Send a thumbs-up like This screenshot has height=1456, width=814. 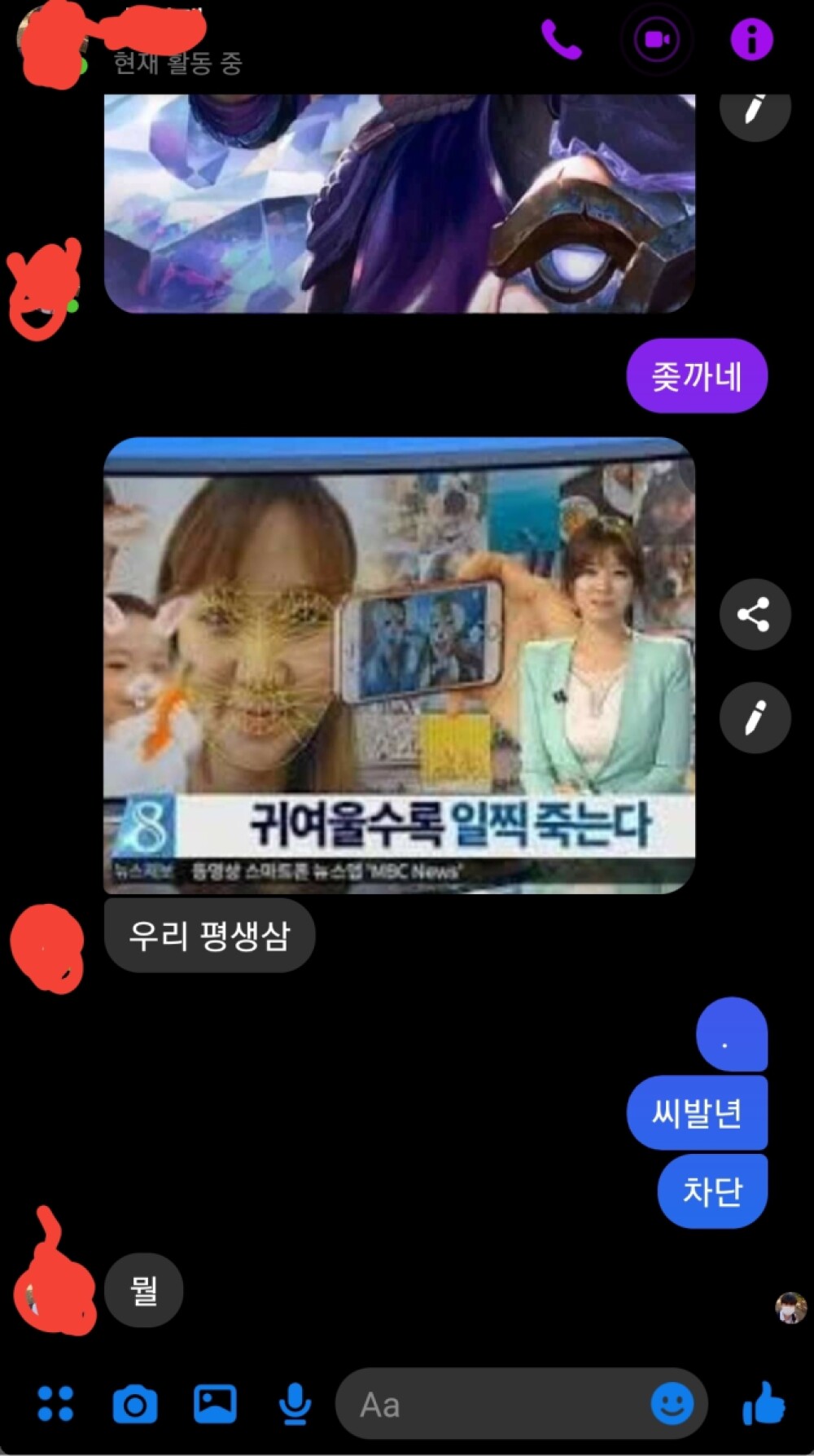tap(764, 1403)
